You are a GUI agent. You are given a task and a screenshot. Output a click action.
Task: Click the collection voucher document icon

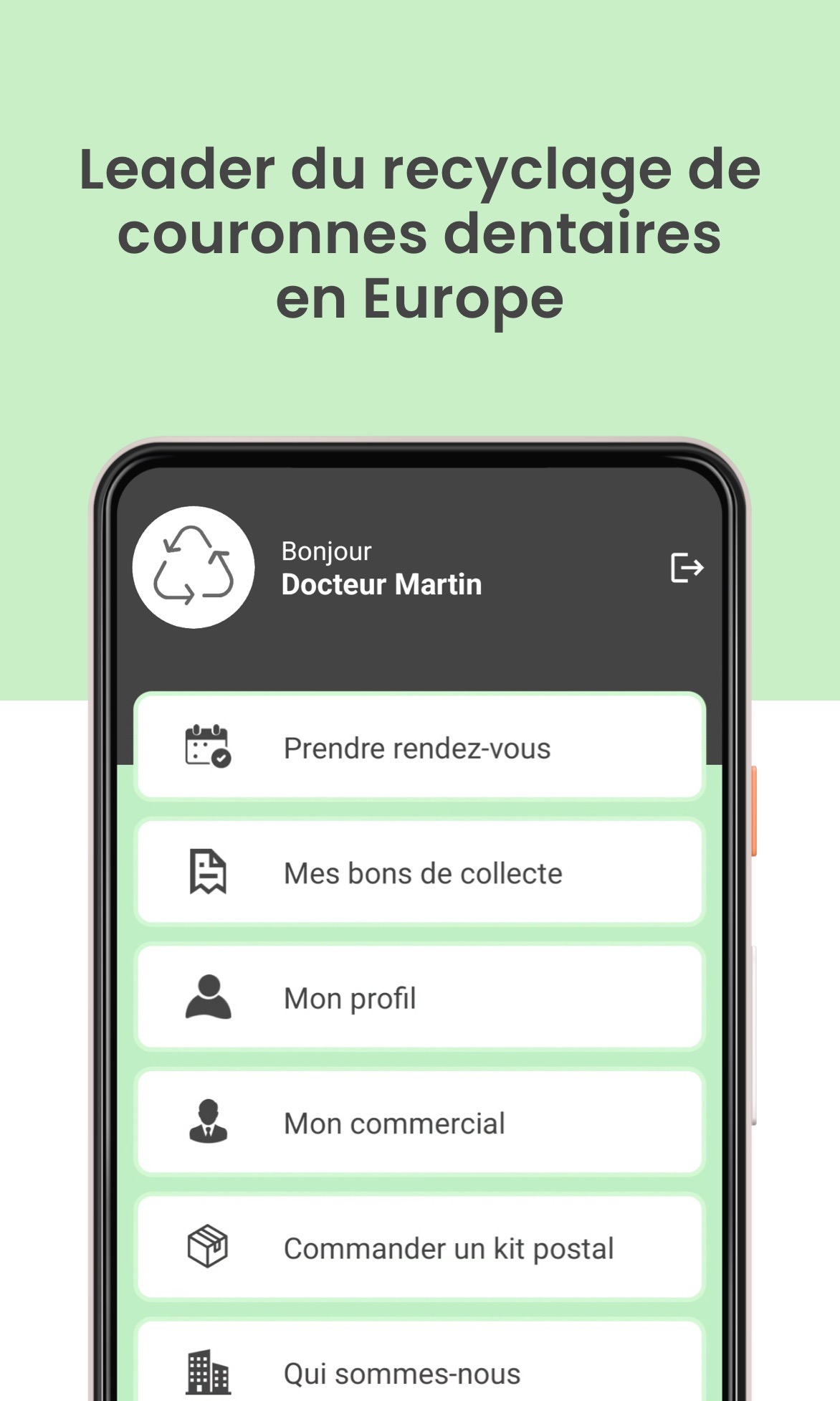(x=208, y=872)
